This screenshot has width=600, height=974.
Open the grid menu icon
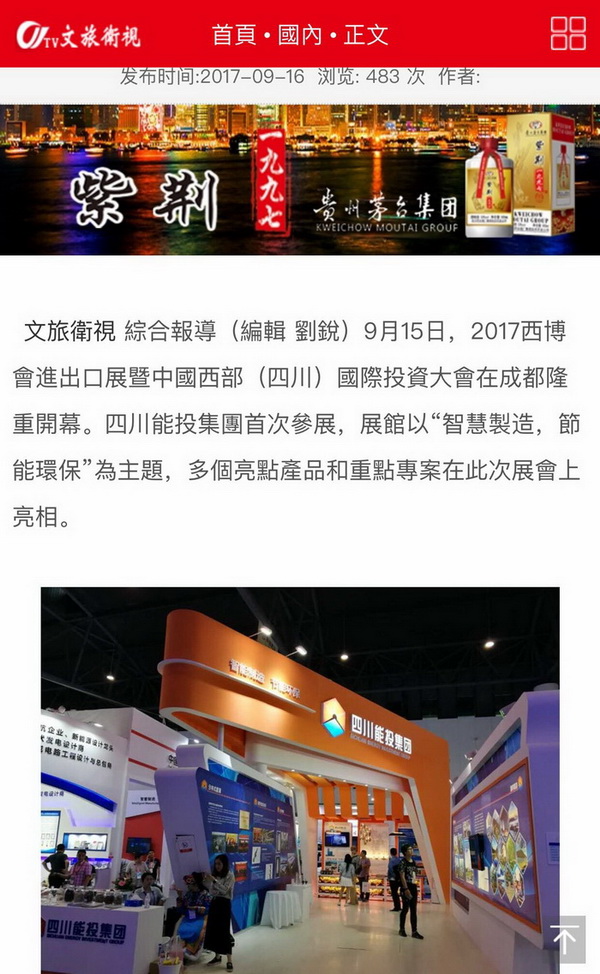click(567, 33)
